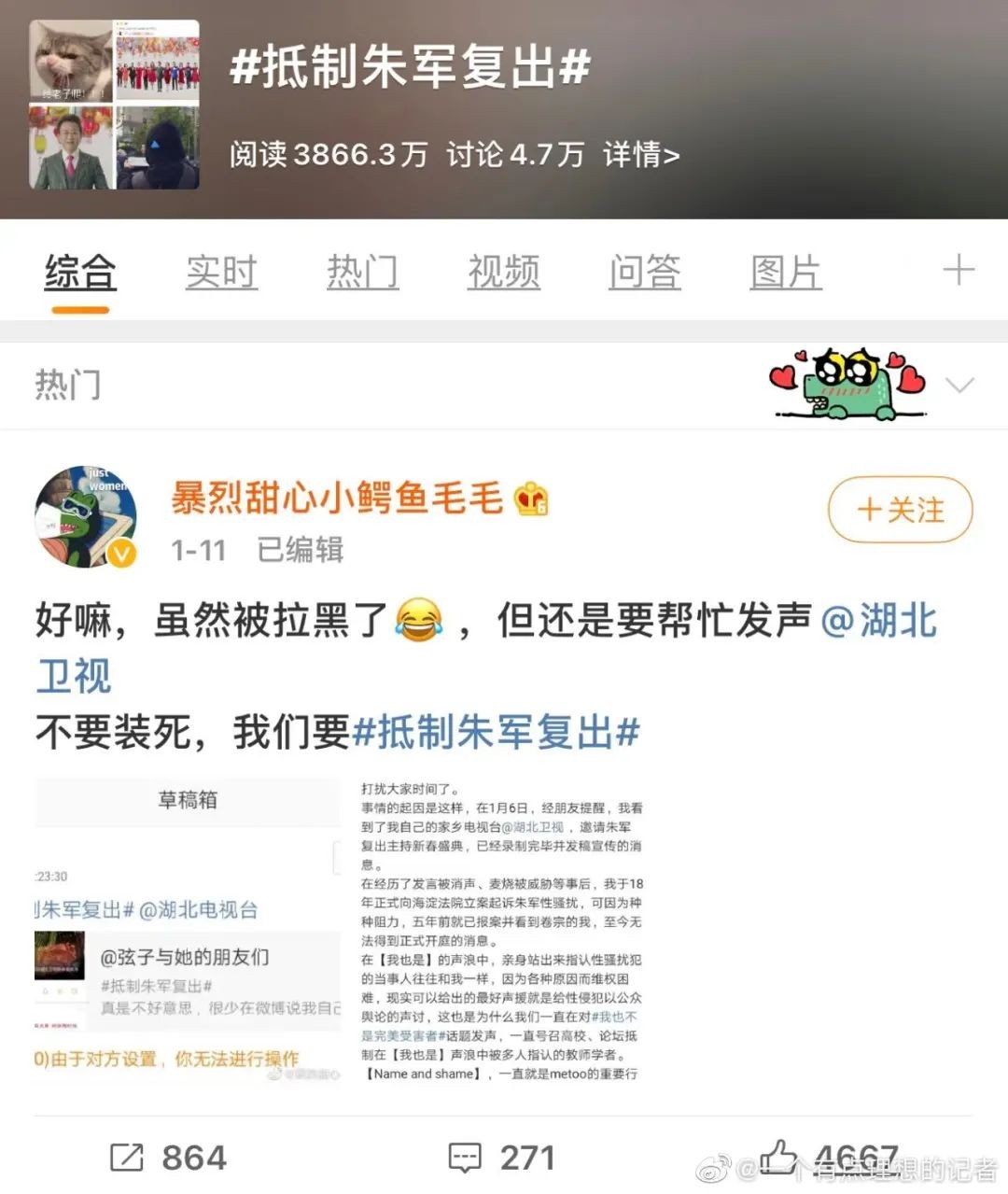Image resolution: width=1008 pixels, height=1194 pixels.
Task: Repost this post with 864 reposts
Action: coord(169,1158)
